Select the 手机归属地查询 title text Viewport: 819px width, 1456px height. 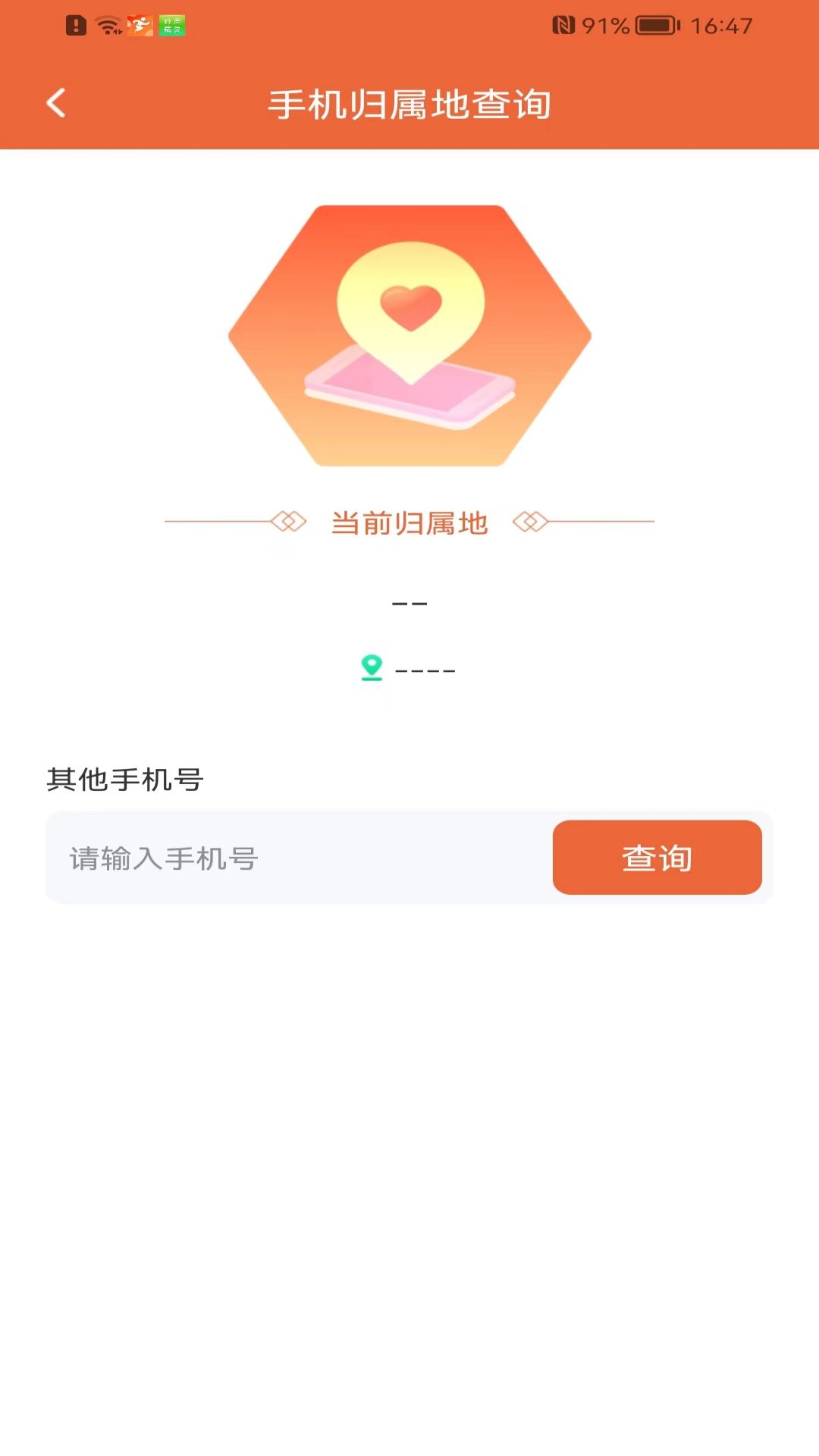(x=409, y=104)
